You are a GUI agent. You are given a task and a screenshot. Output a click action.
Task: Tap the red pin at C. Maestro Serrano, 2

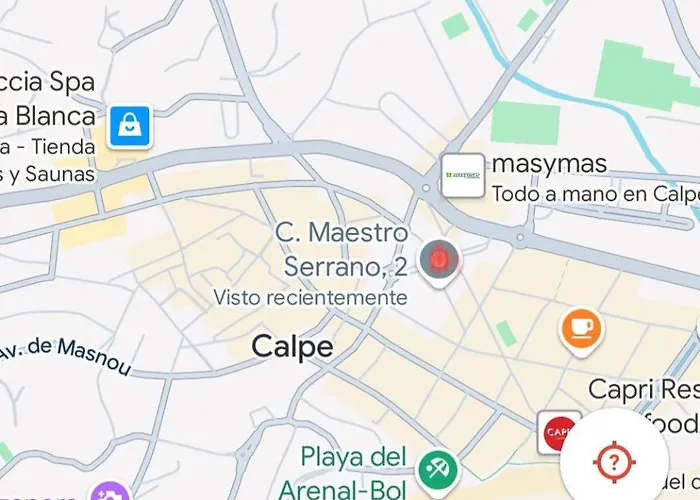(437, 261)
